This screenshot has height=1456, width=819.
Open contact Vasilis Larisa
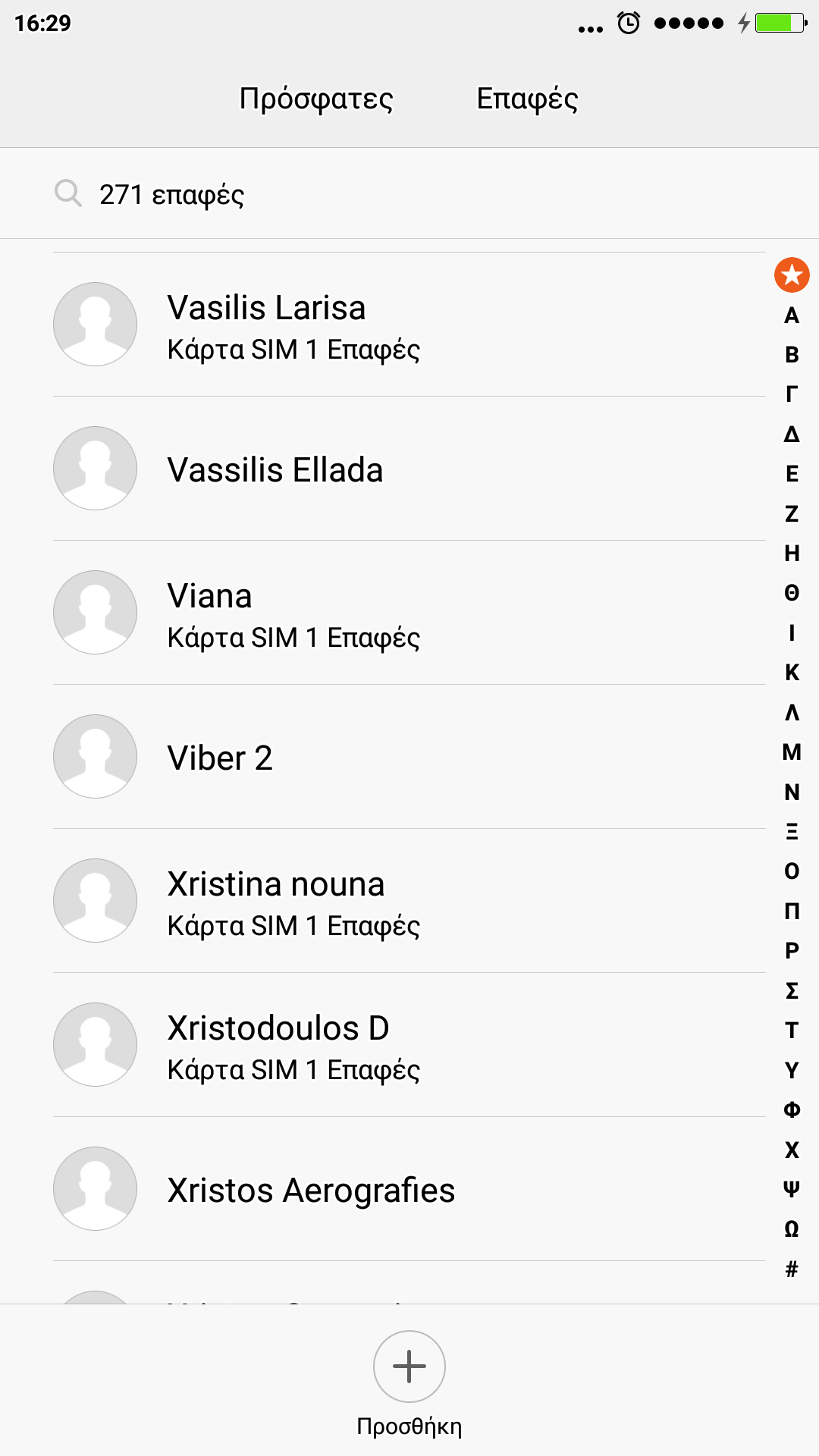click(x=409, y=325)
